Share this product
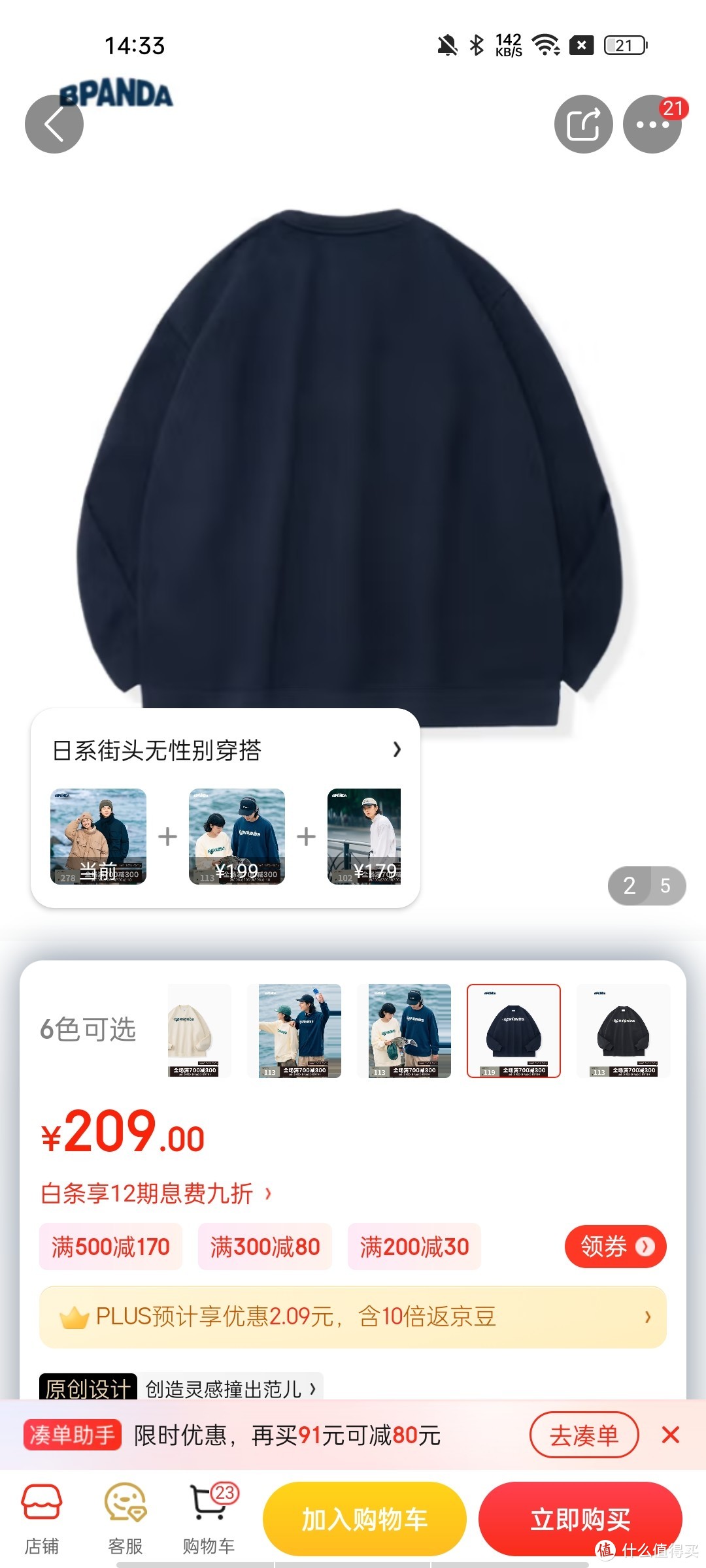This screenshot has width=706, height=1568. pos(583,124)
